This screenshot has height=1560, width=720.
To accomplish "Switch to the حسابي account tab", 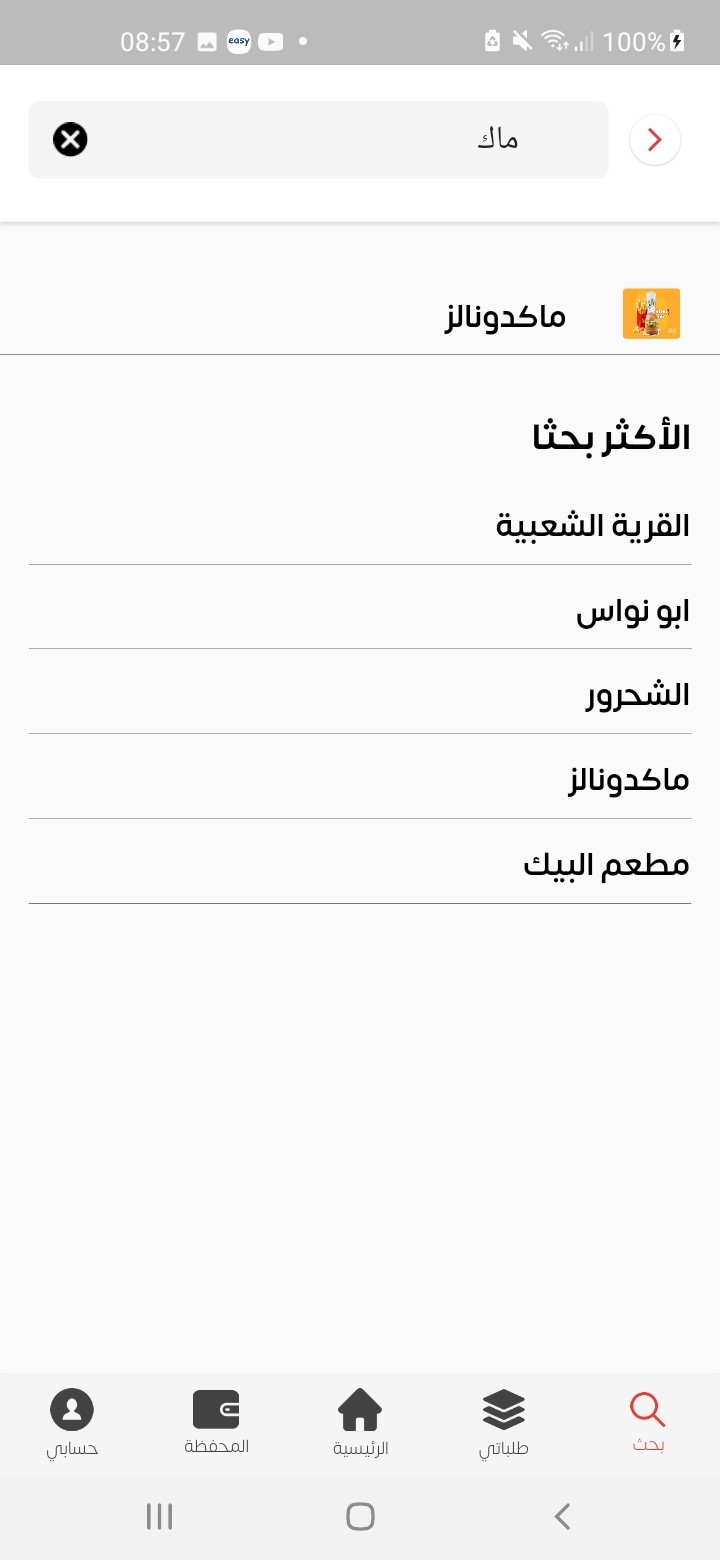I will tap(72, 1424).
